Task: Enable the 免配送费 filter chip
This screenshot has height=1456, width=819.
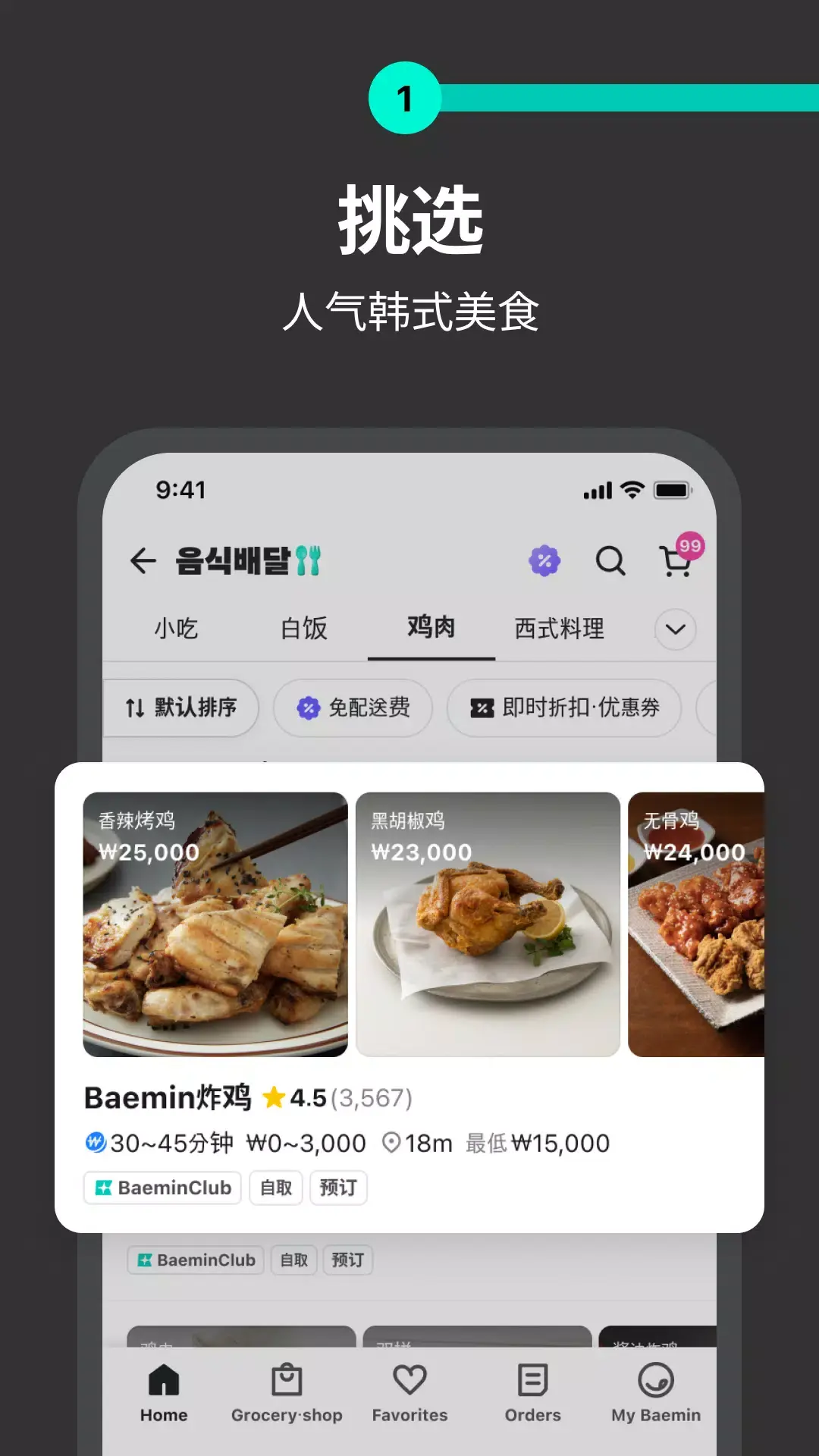Action: point(353,708)
